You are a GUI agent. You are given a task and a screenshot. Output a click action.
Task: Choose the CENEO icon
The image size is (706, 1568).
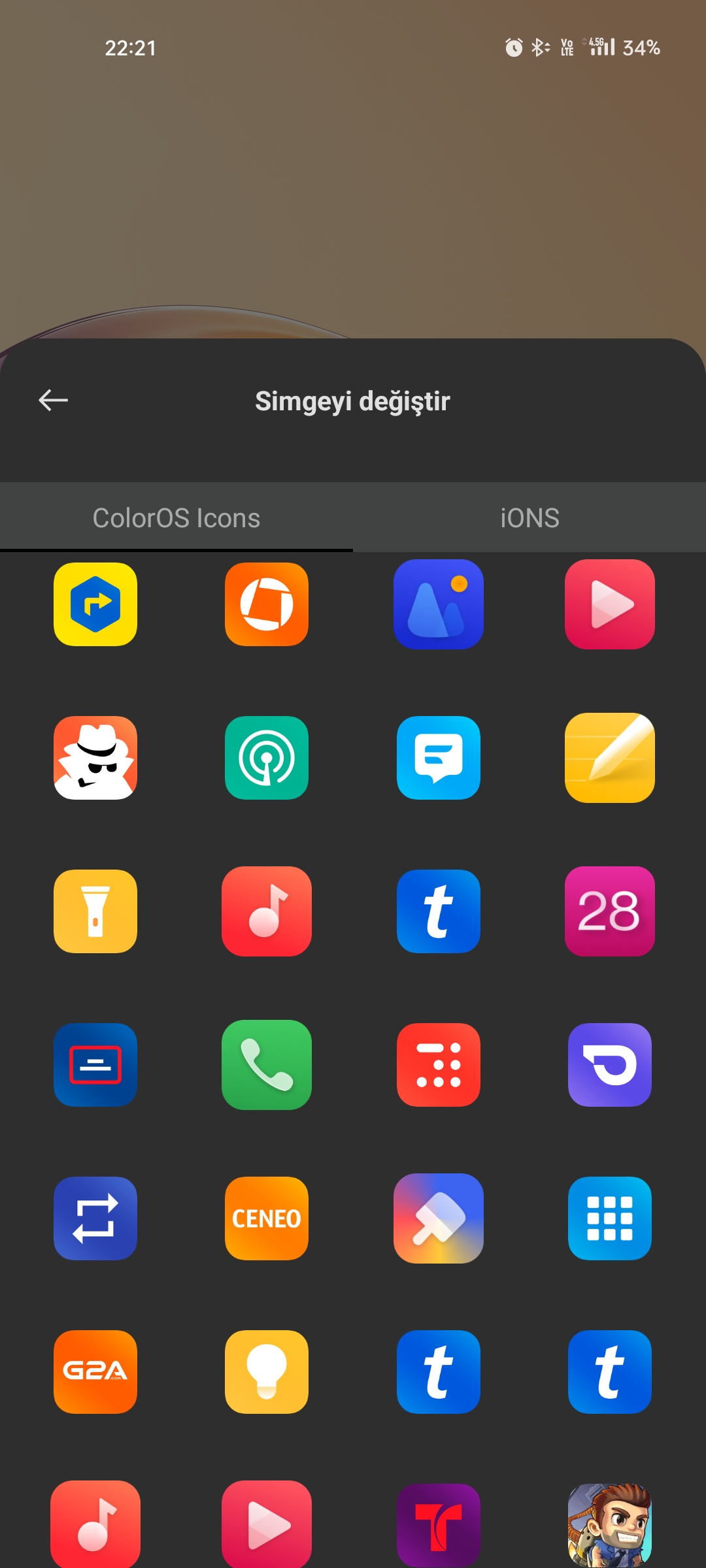pos(267,1218)
